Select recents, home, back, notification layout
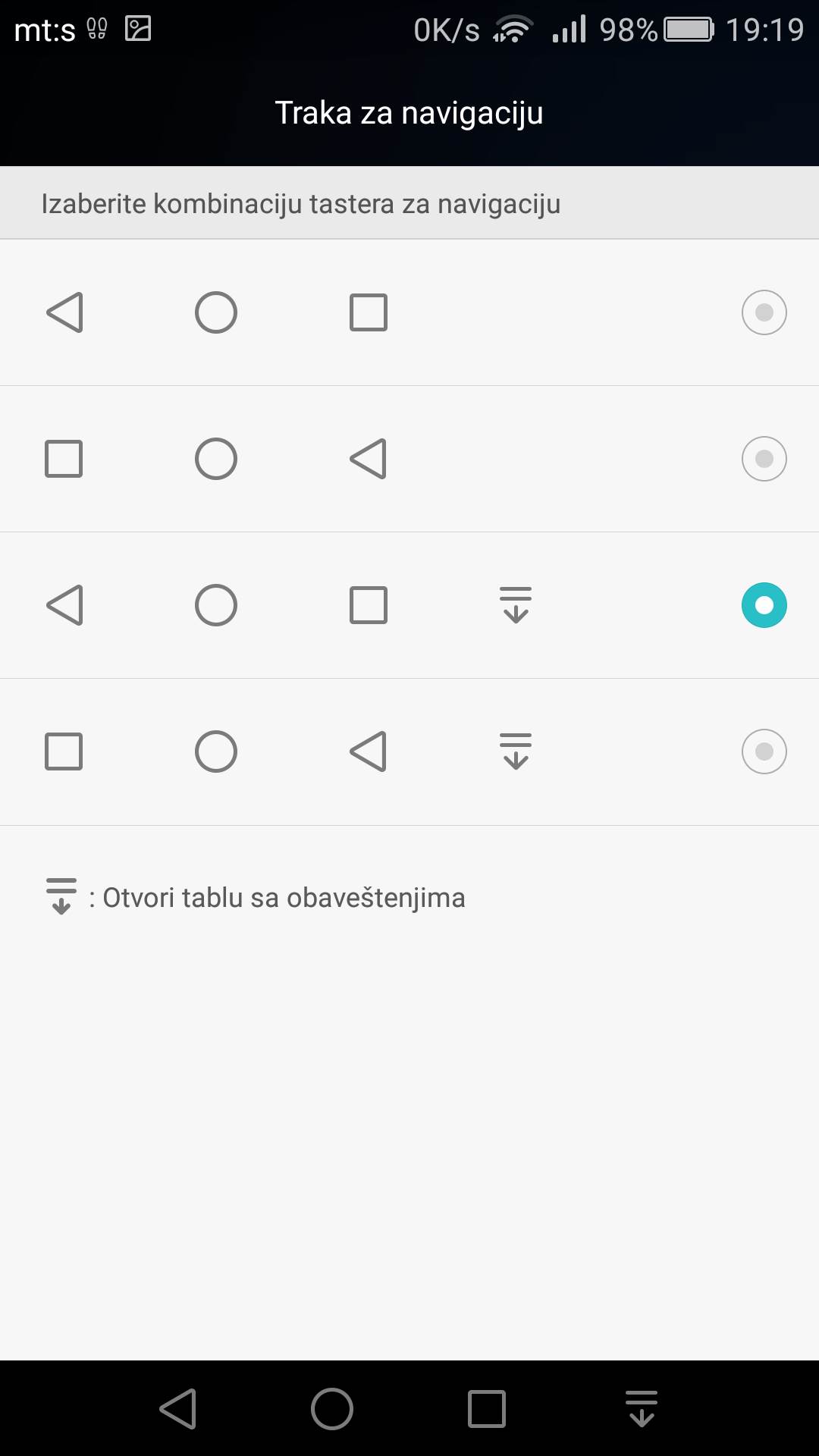The width and height of the screenshot is (819, 1456). (764, 752)
